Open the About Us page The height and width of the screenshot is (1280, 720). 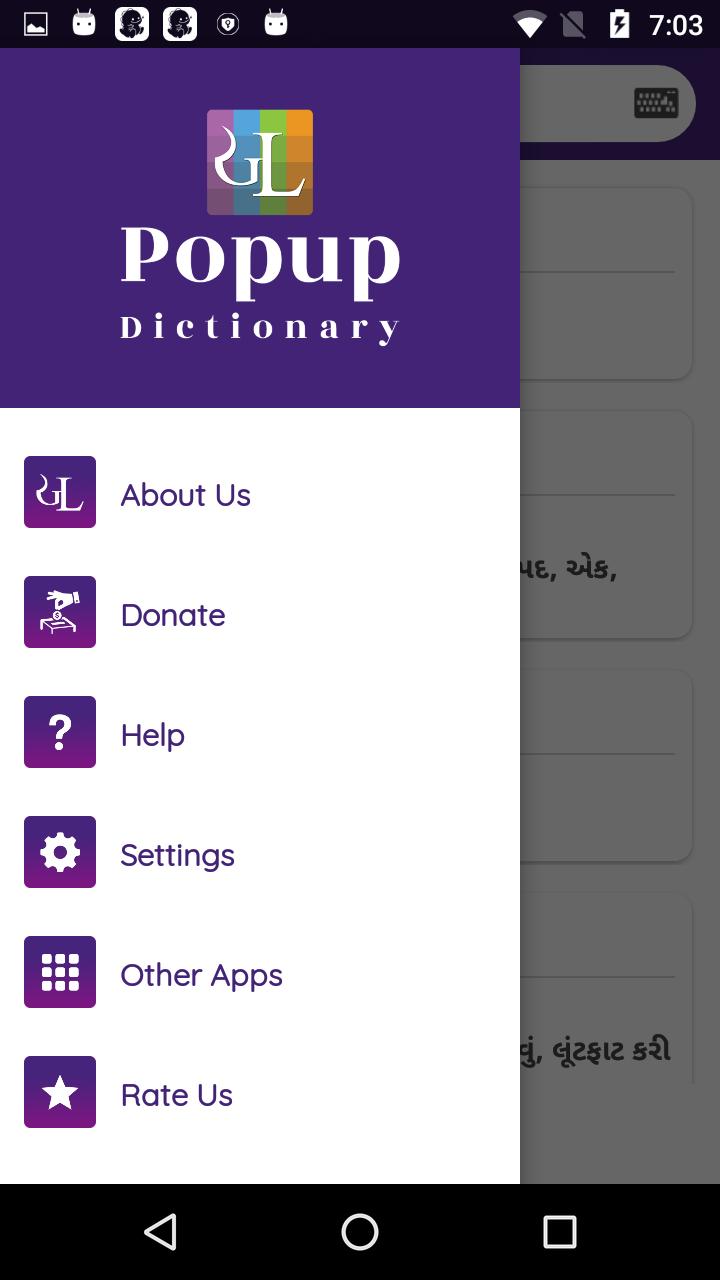click(x=185, y=494)
